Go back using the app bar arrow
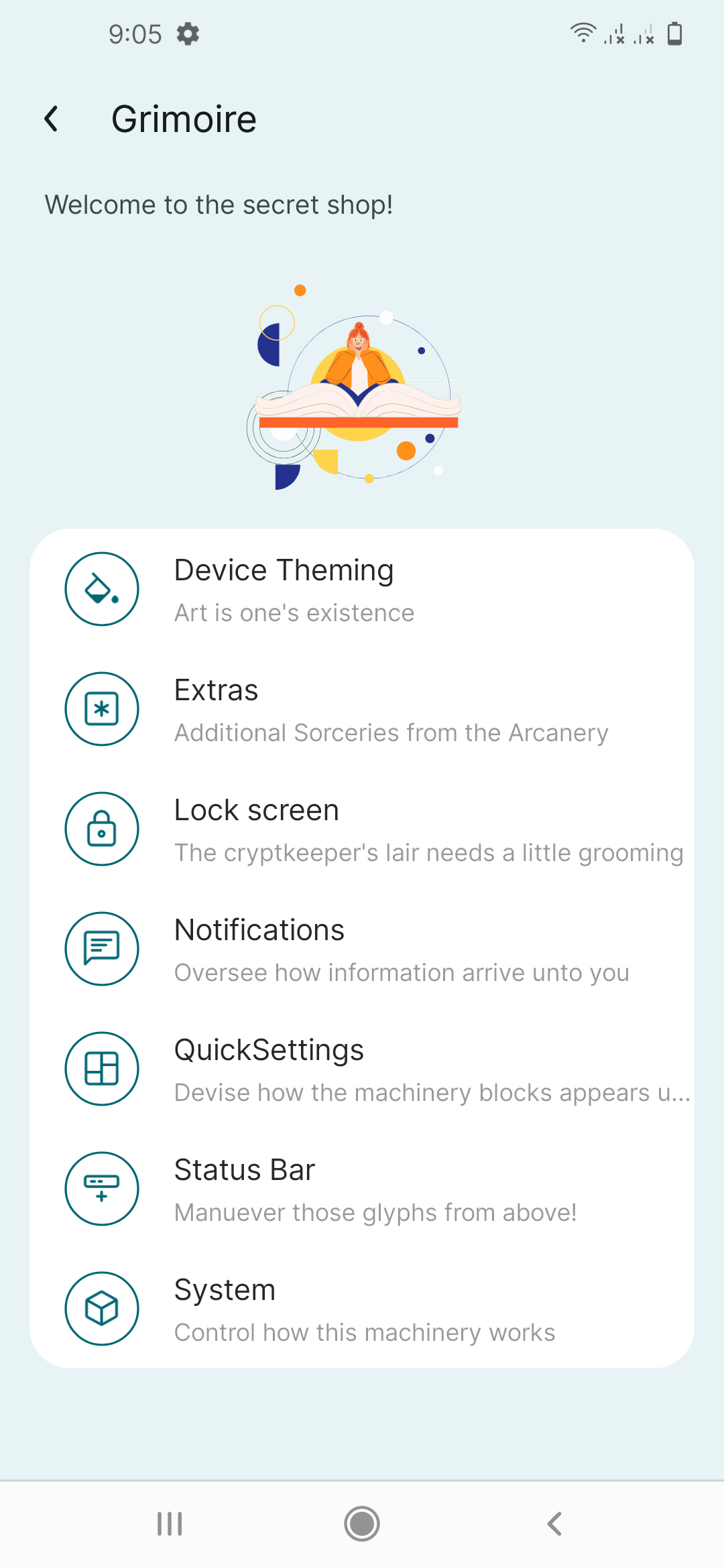 [52, 119]
